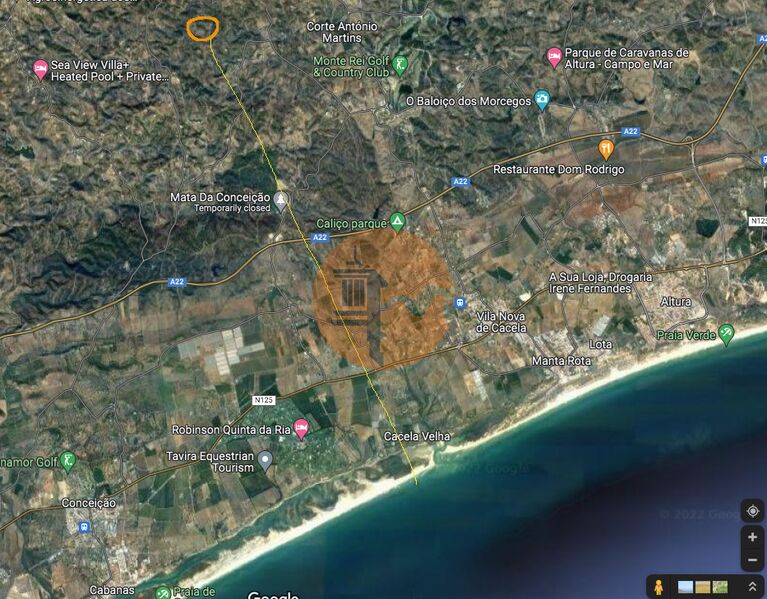Open the Mata Da Conceição marker
Image resolution: width=767 pixels, height=599 pixels.
click(x=281, y=199)
